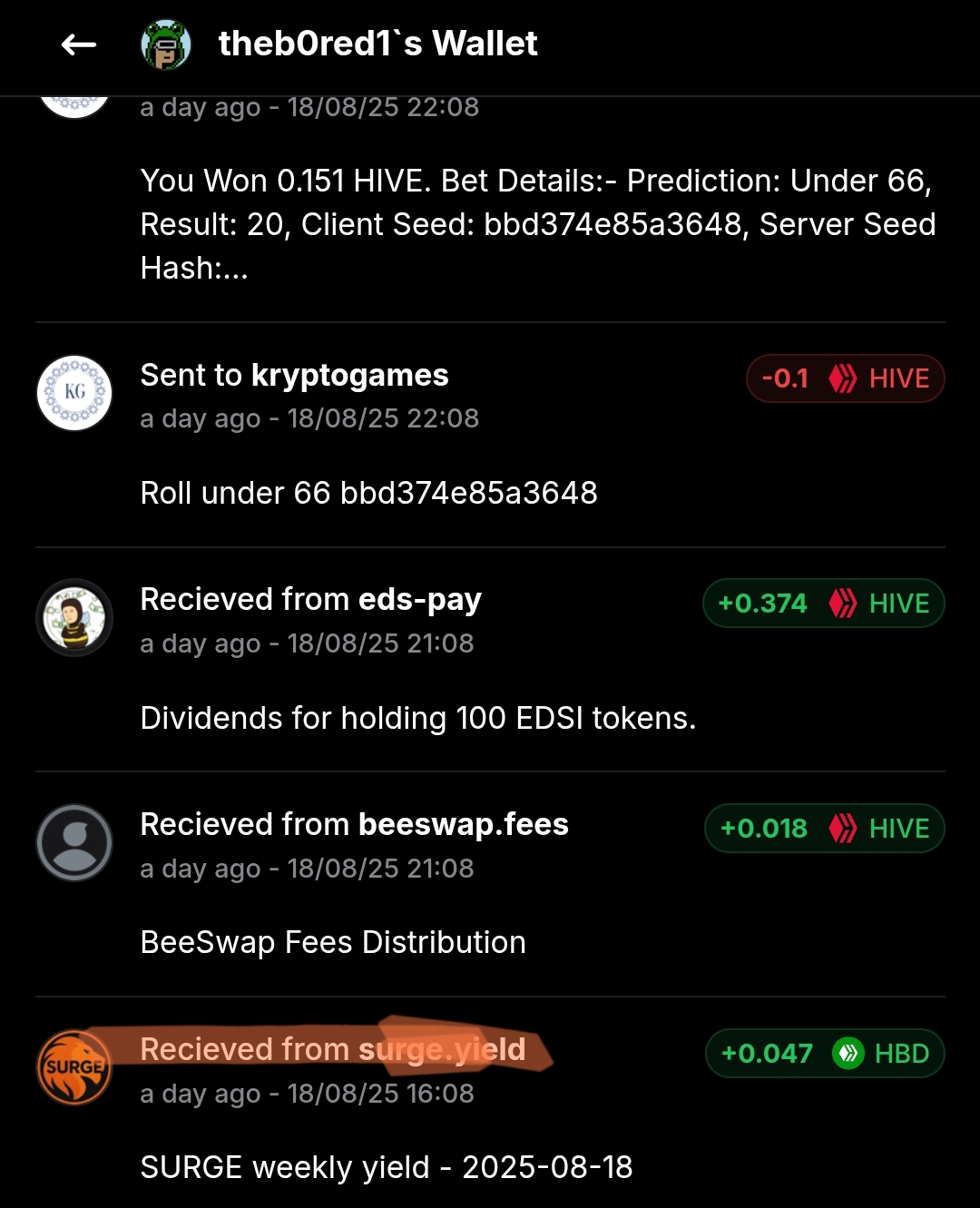Click the beeswap.fees placeholder avatar
The image size is (980, 1208).
pyautogui.click(x=74, y=842)
